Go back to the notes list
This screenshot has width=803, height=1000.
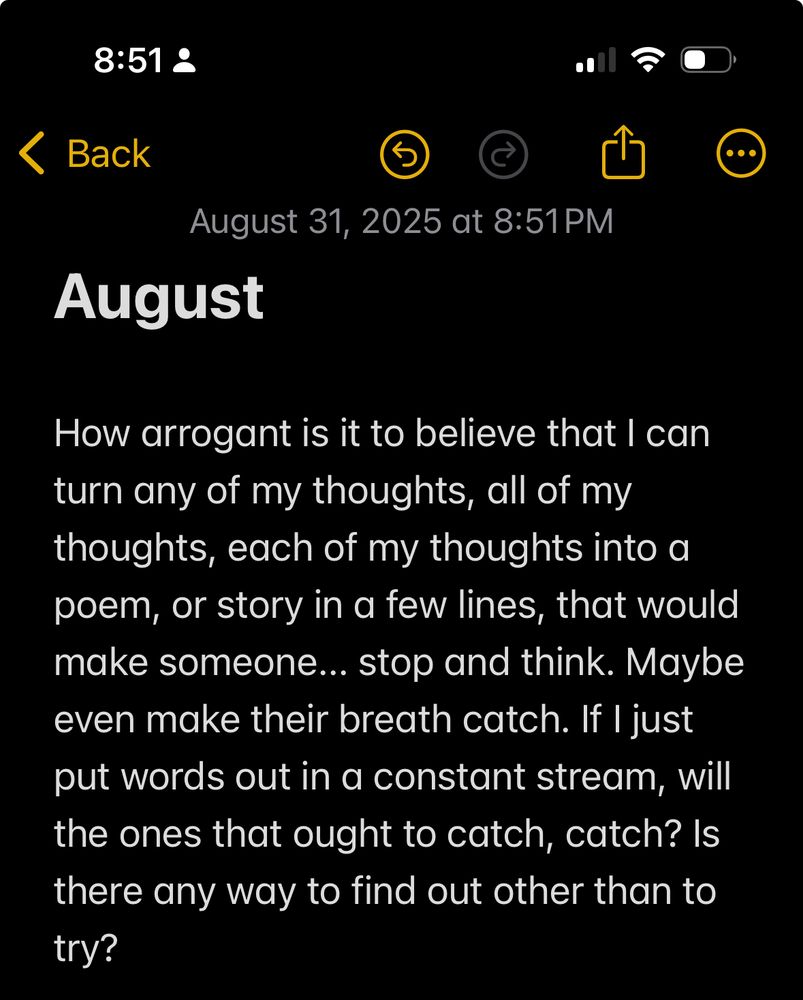pyautogui.click(x=84, y=154)
